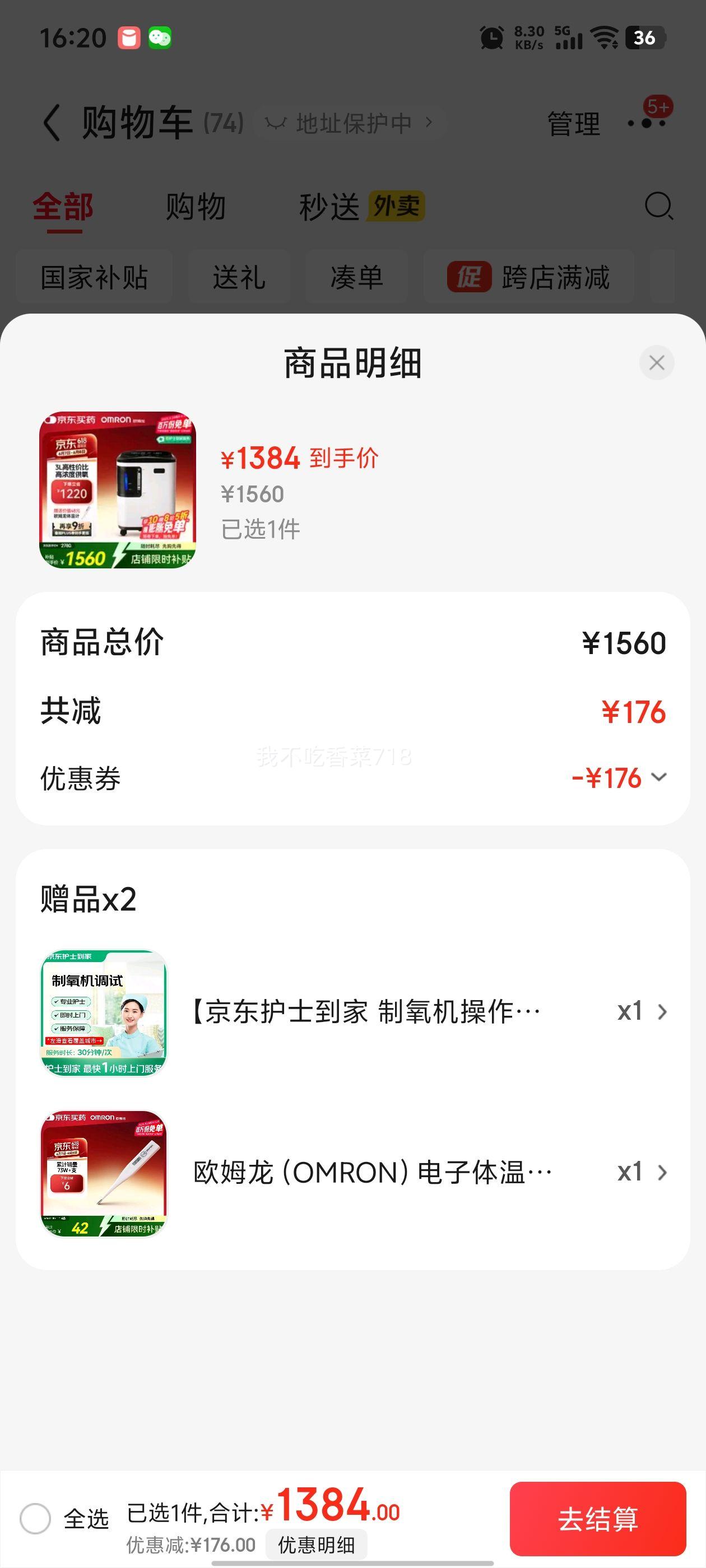Open the oxygen machine product thumbnail
Viewport: 706px width, 1568px height.
118,490
